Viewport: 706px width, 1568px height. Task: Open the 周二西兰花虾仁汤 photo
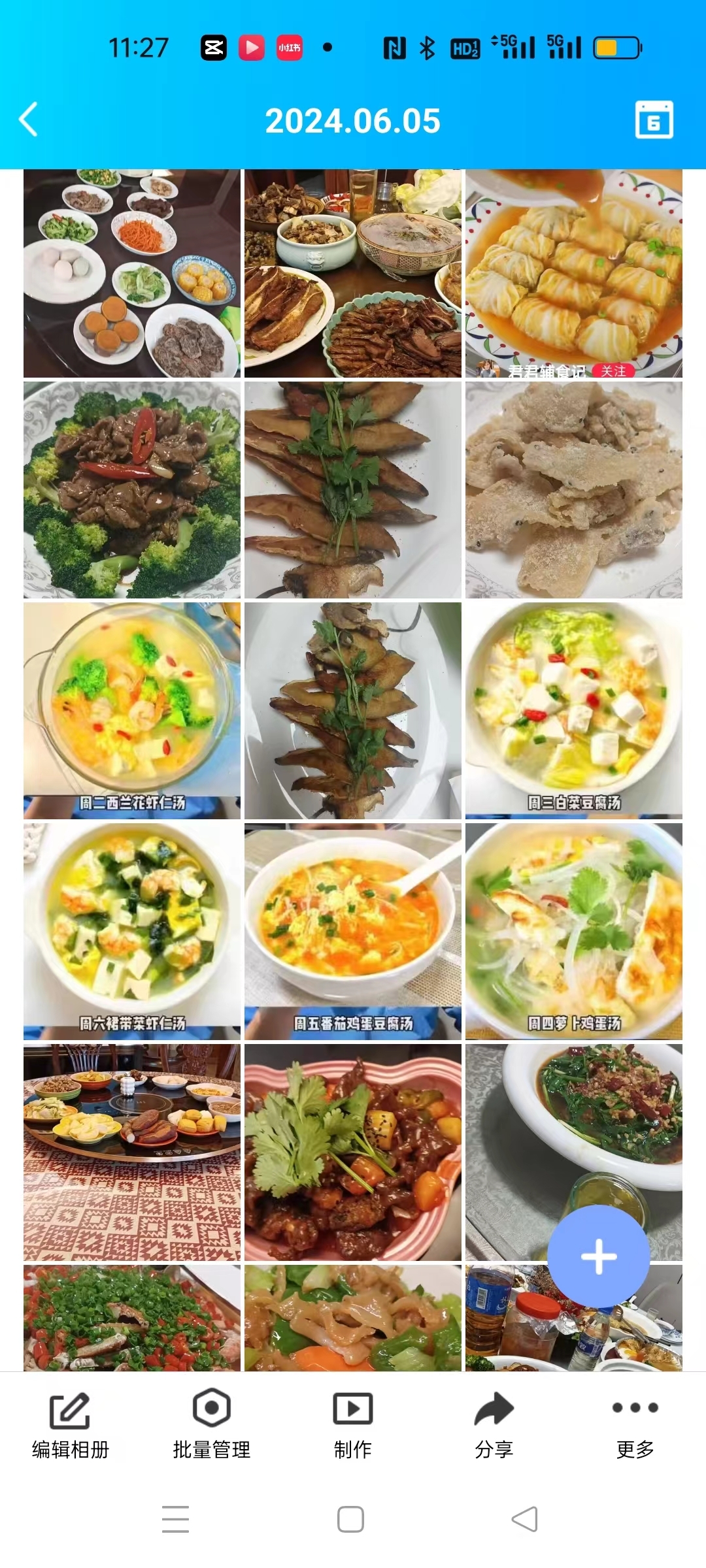tap(132, 710)
